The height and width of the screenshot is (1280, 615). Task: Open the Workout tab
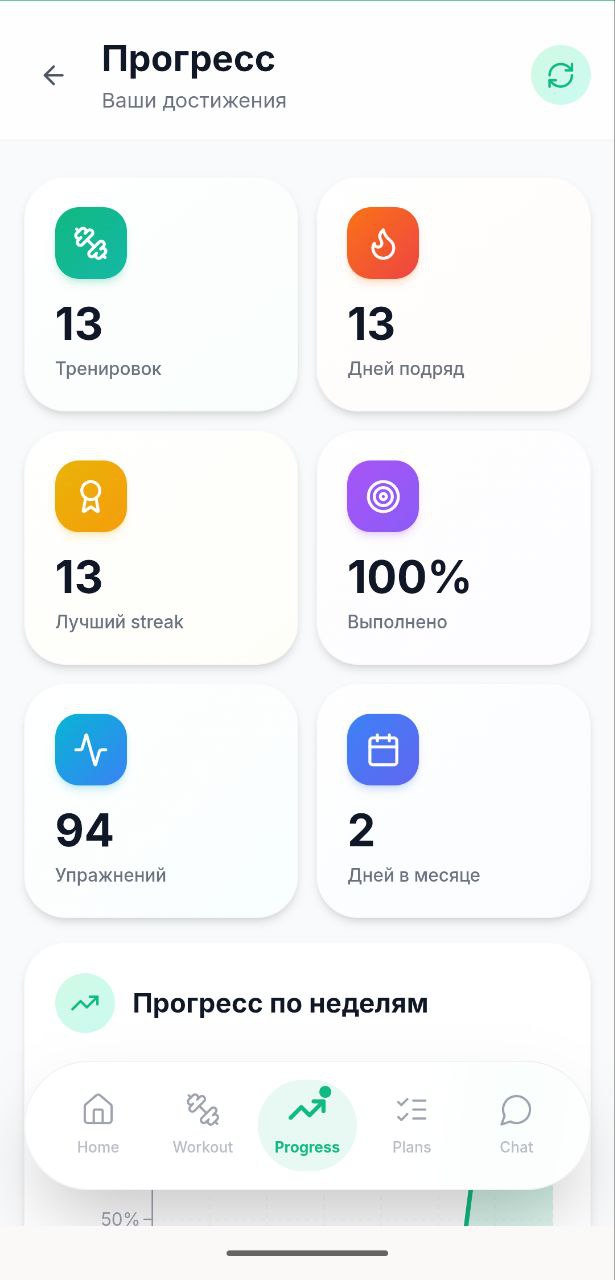pos(203,1124)
